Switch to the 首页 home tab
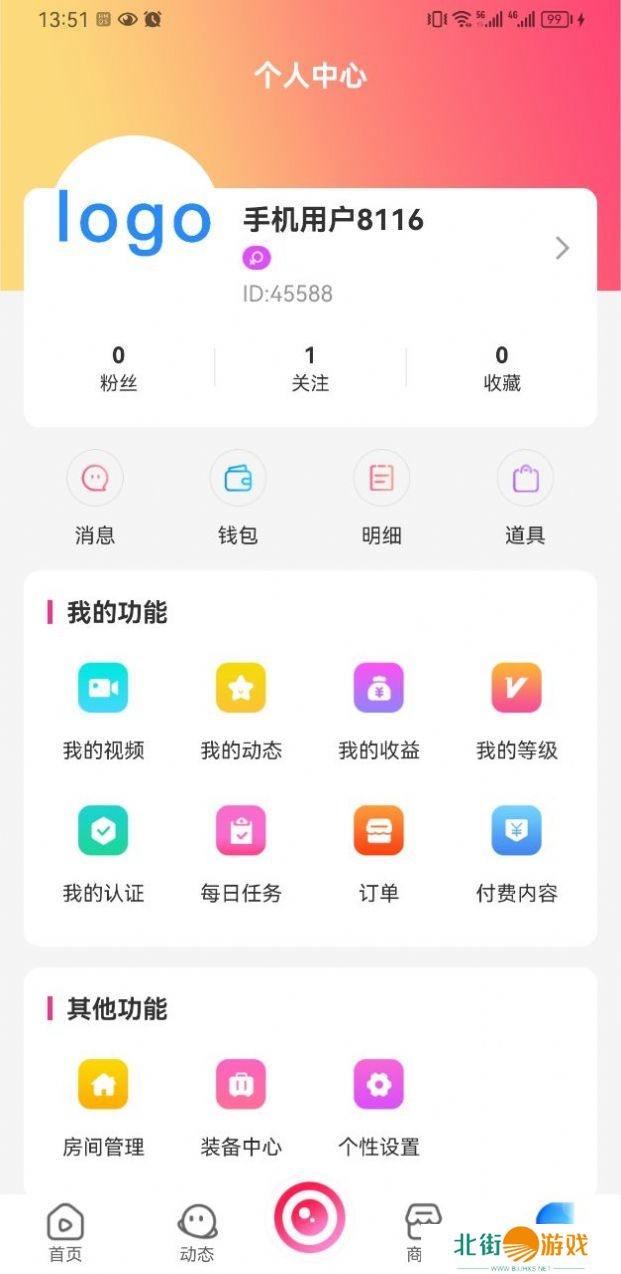 coord(66,1232)
